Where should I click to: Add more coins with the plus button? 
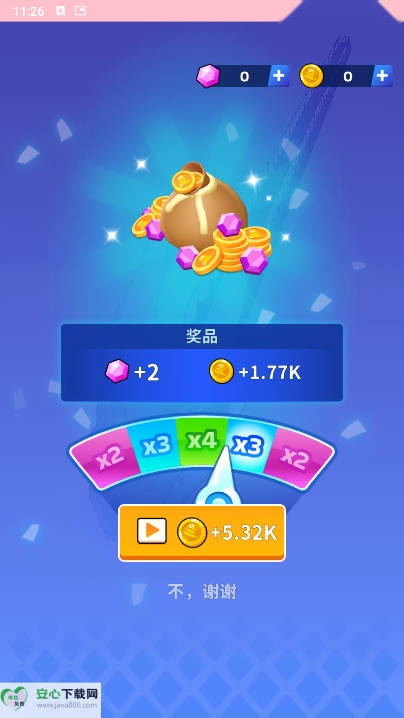[x=382, y=76]
